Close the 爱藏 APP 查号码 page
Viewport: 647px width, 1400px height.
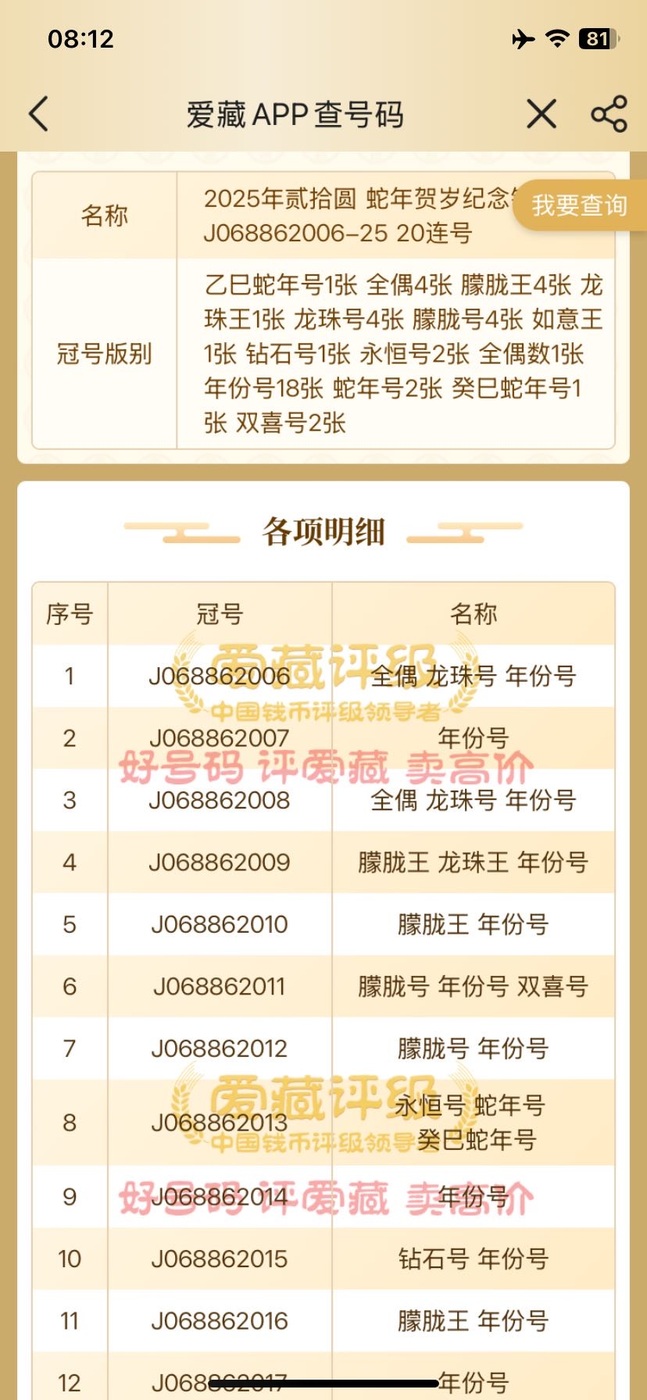pyautogui.click(x=541, y=114)
